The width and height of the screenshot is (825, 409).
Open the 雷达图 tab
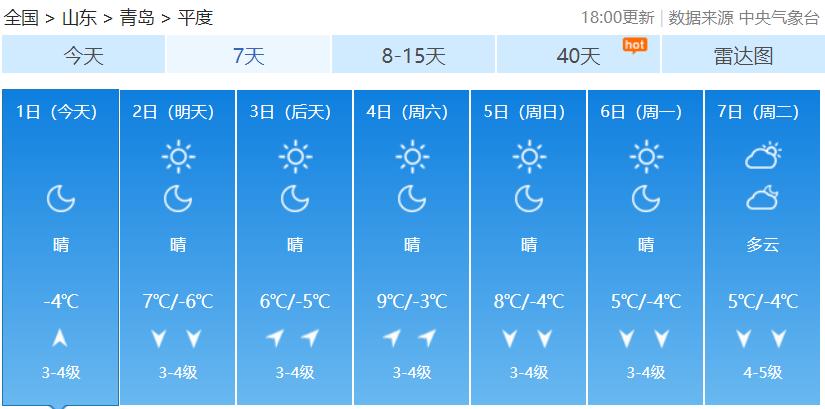pyautogui.click(x=742, y=56)
